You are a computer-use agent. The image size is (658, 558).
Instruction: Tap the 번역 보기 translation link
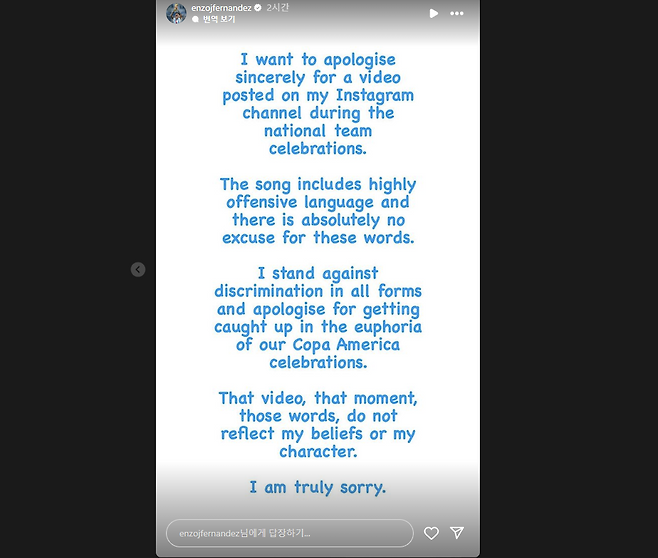(217, 19)
